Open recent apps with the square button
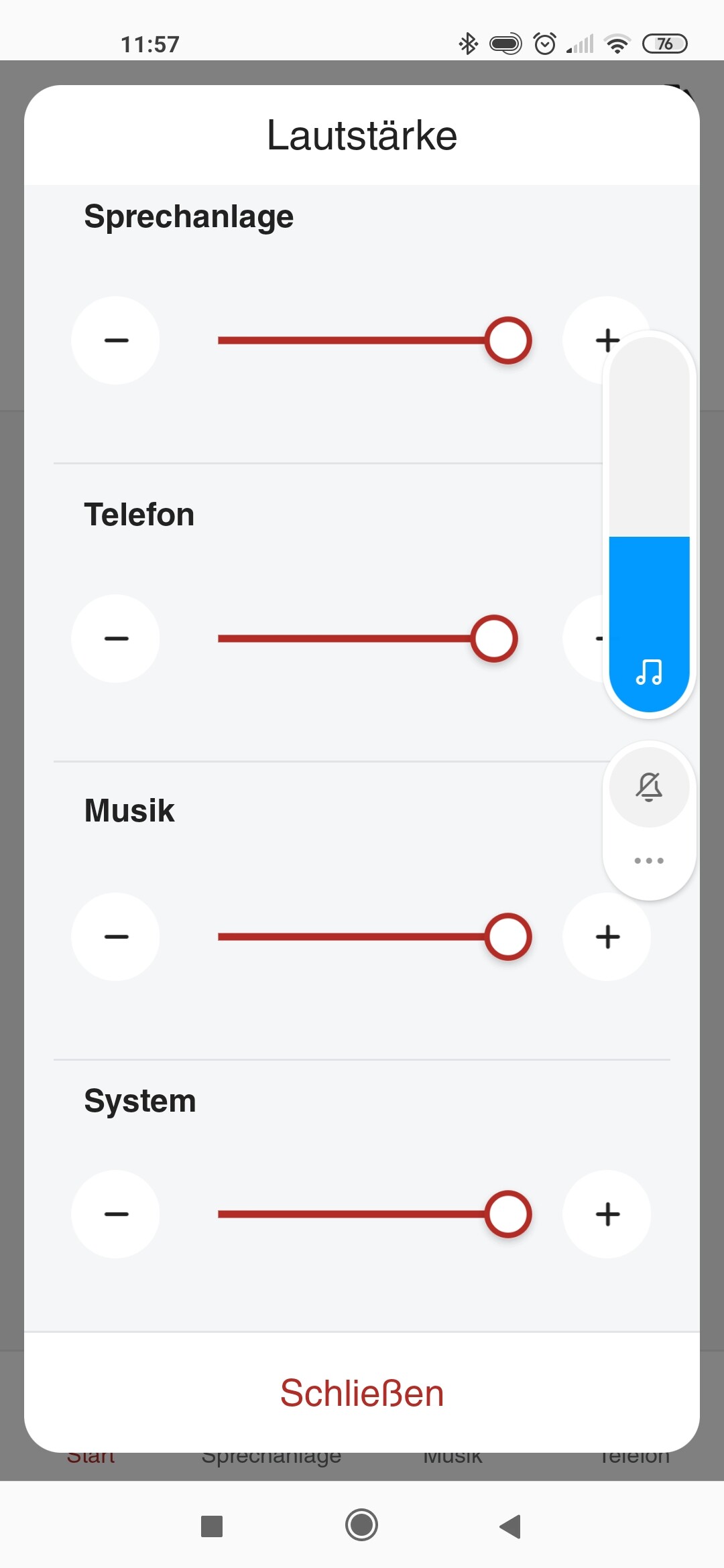The width and height of the screenshot is (724, 1568). 212,1526
